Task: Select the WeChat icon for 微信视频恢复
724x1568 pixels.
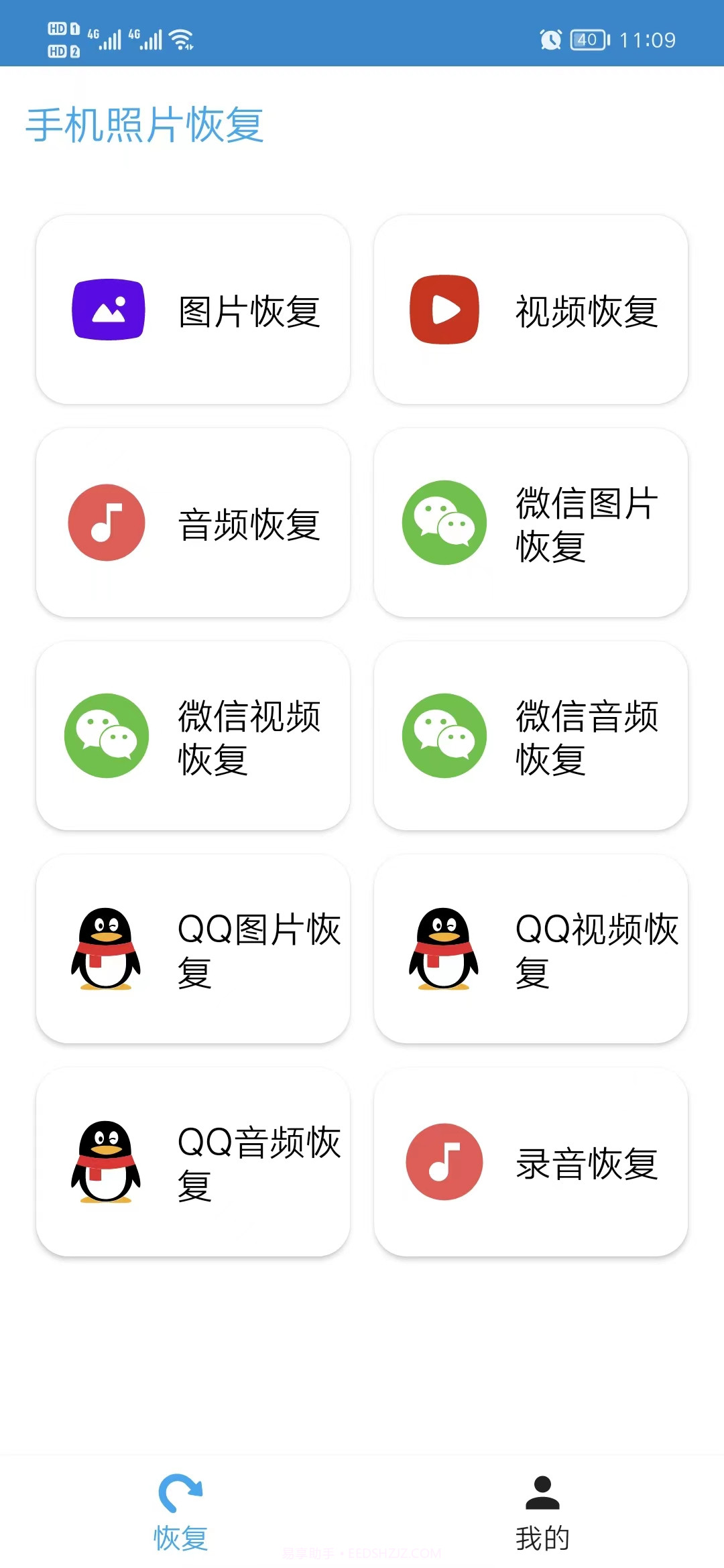Action: [x=107, y=735]
